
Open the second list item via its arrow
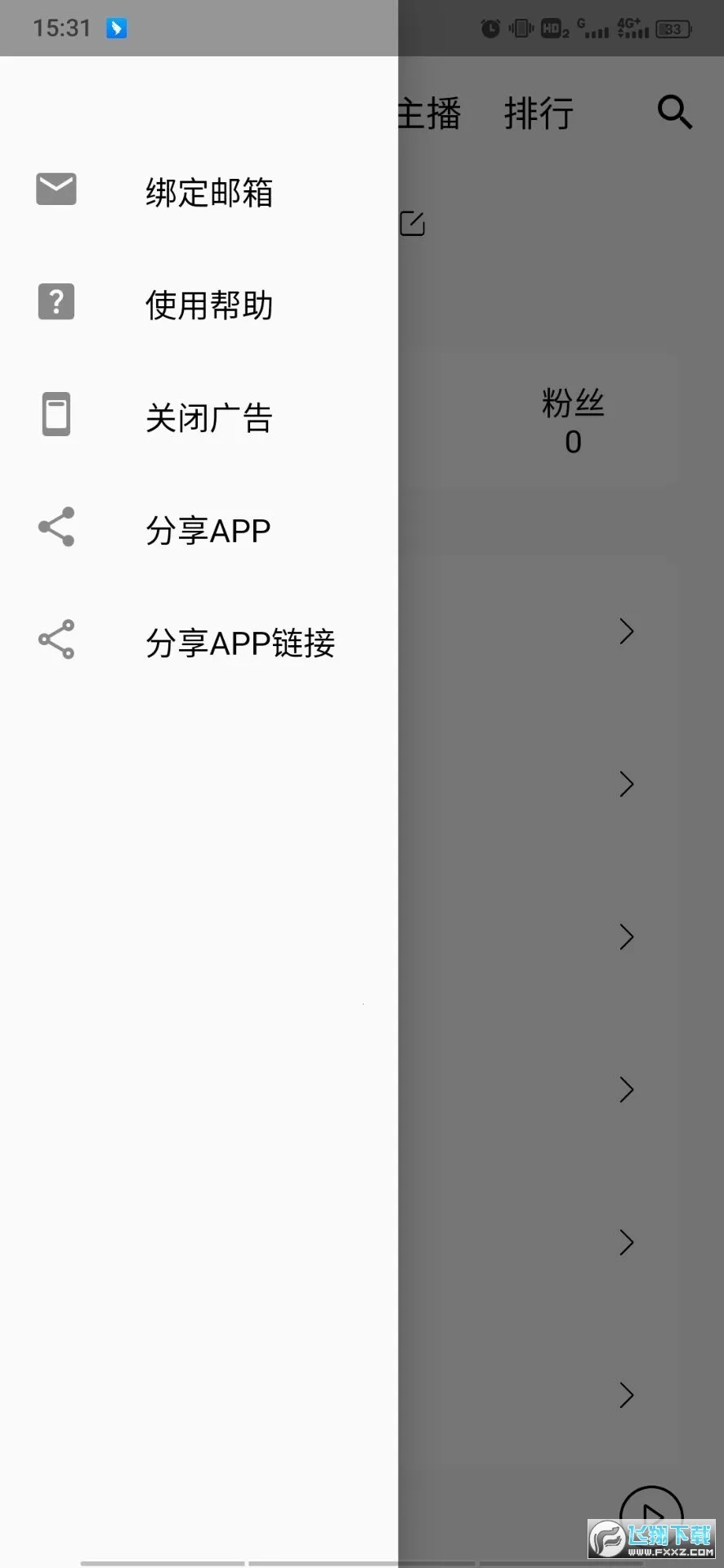click(x=626, y=784)
